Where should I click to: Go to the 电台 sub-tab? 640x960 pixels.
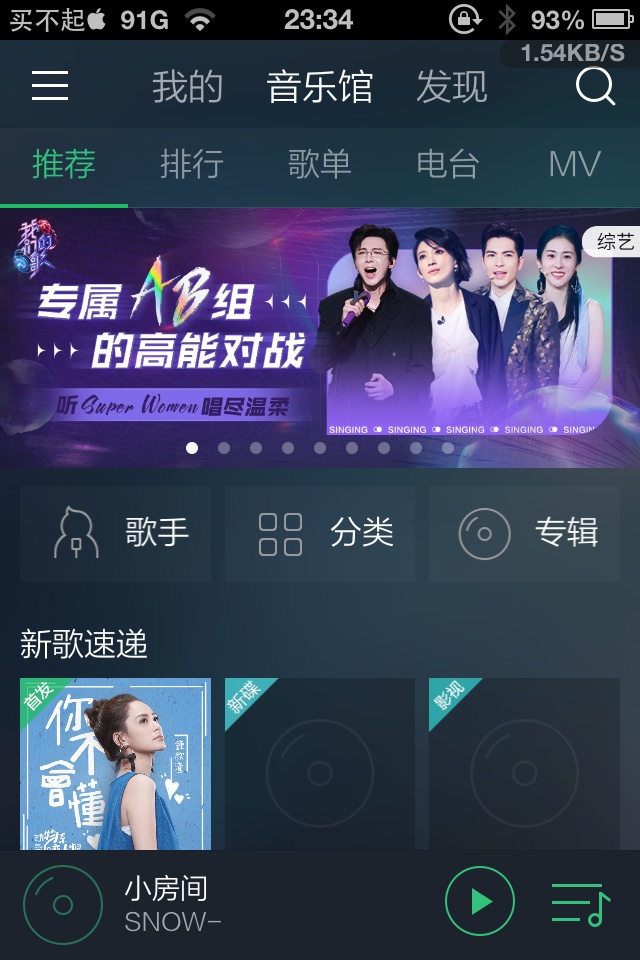(447, 164)
